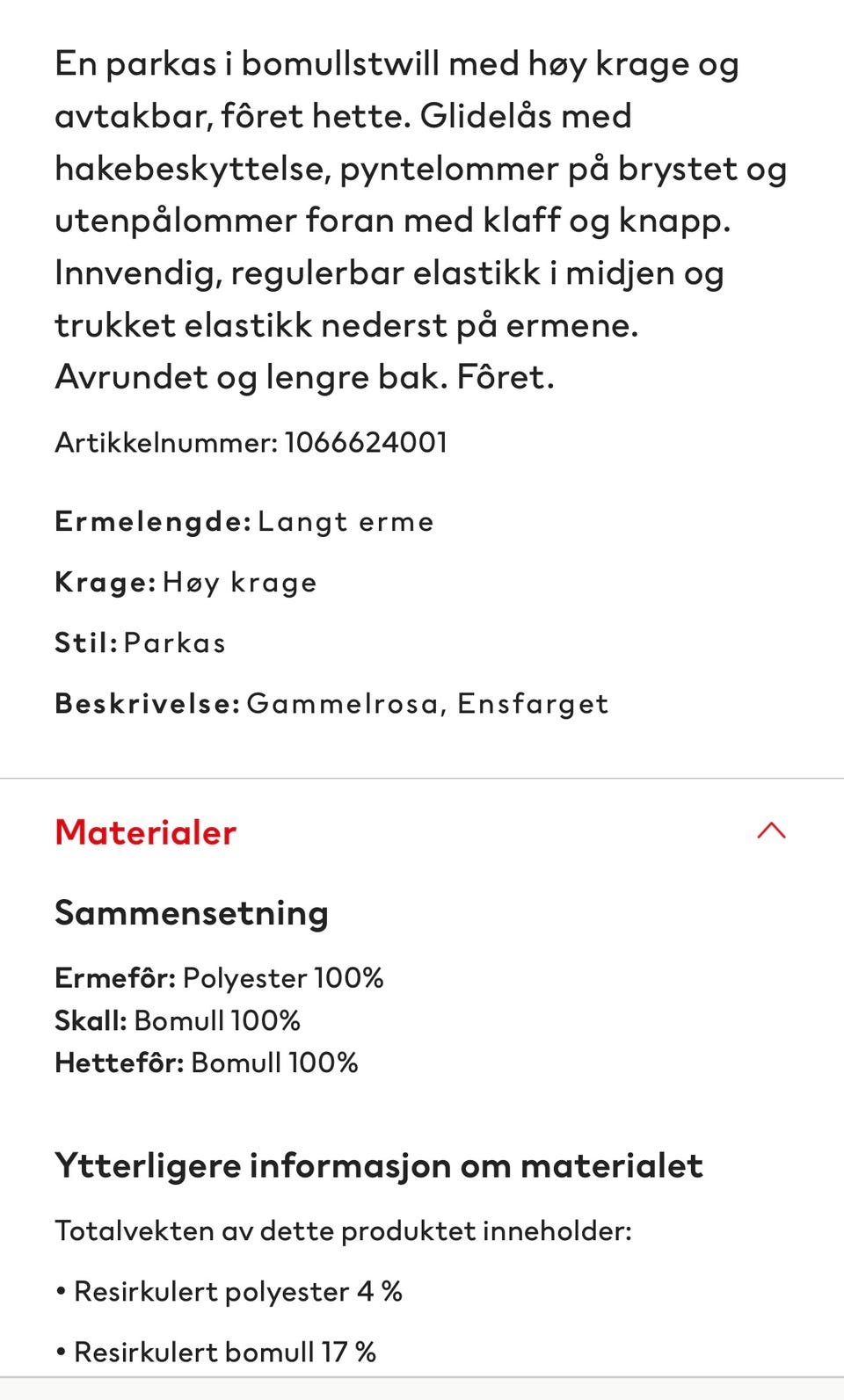Click the Ermelengde value Langt erme
This screenshot has width=844, height=1400.
[x=346, y=521]
